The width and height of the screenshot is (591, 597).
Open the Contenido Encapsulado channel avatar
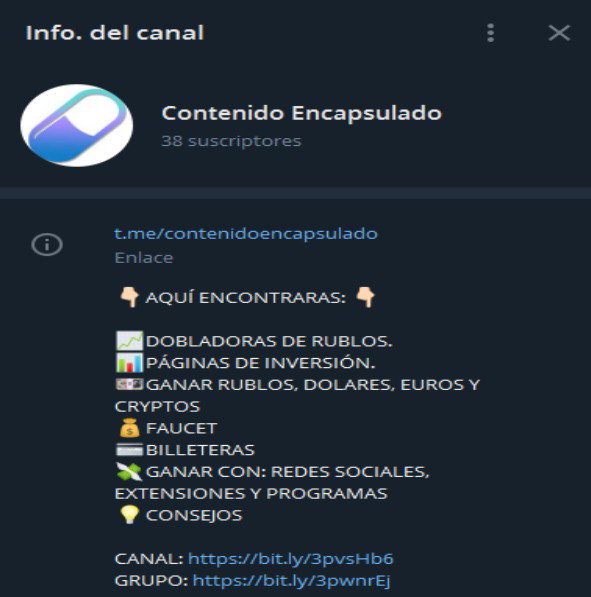pos(77,125)
